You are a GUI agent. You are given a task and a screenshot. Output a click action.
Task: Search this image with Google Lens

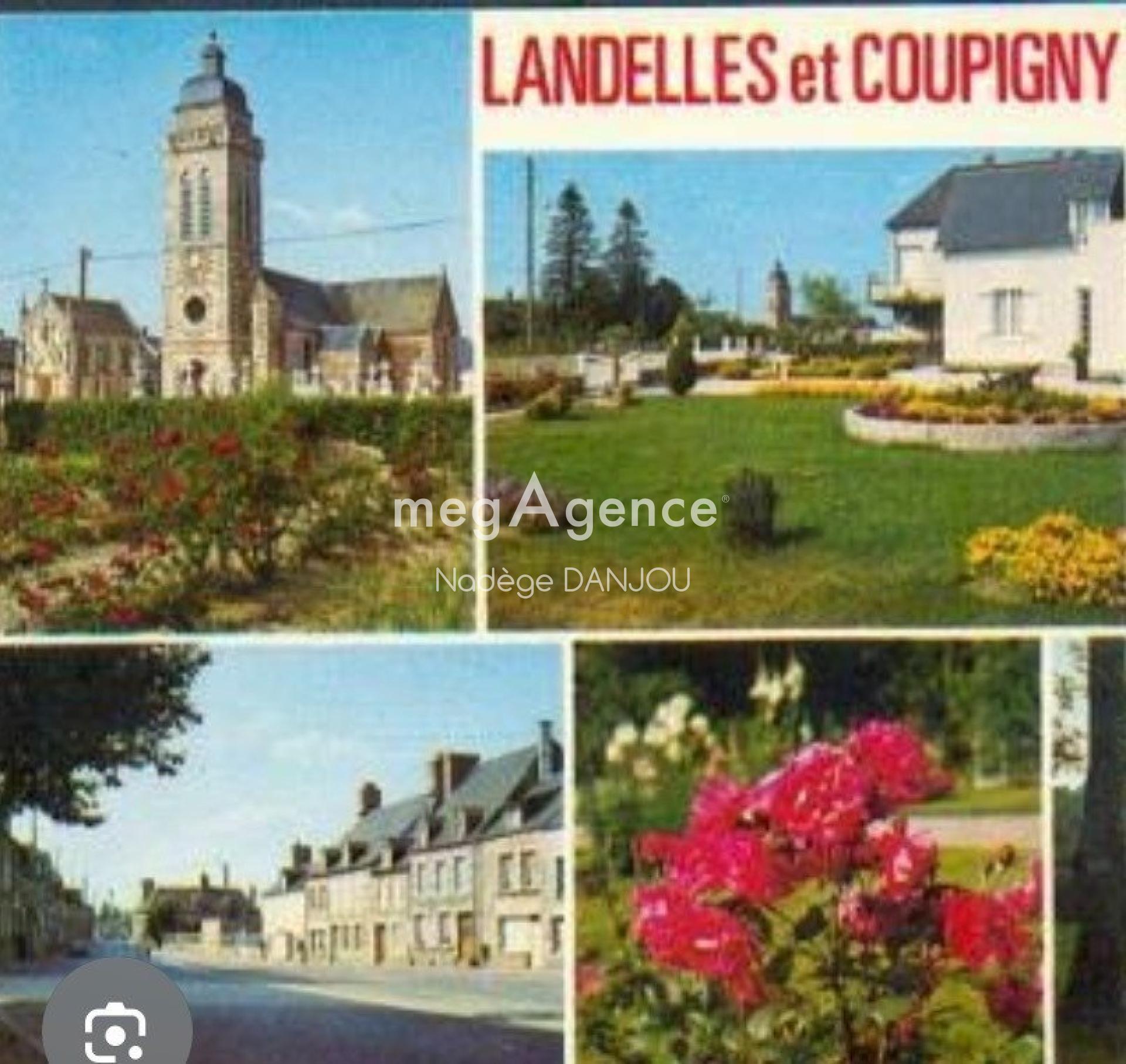point(115,1029)
